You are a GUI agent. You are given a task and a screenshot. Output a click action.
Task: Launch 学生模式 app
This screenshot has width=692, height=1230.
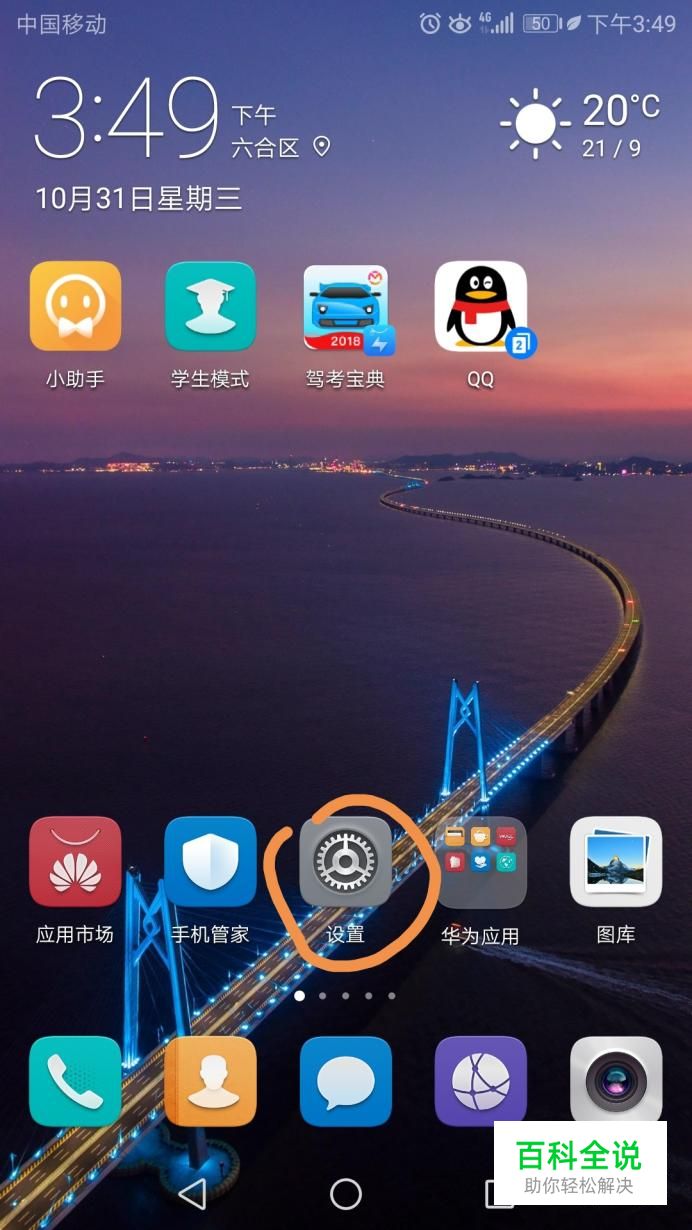coord(210,307)
